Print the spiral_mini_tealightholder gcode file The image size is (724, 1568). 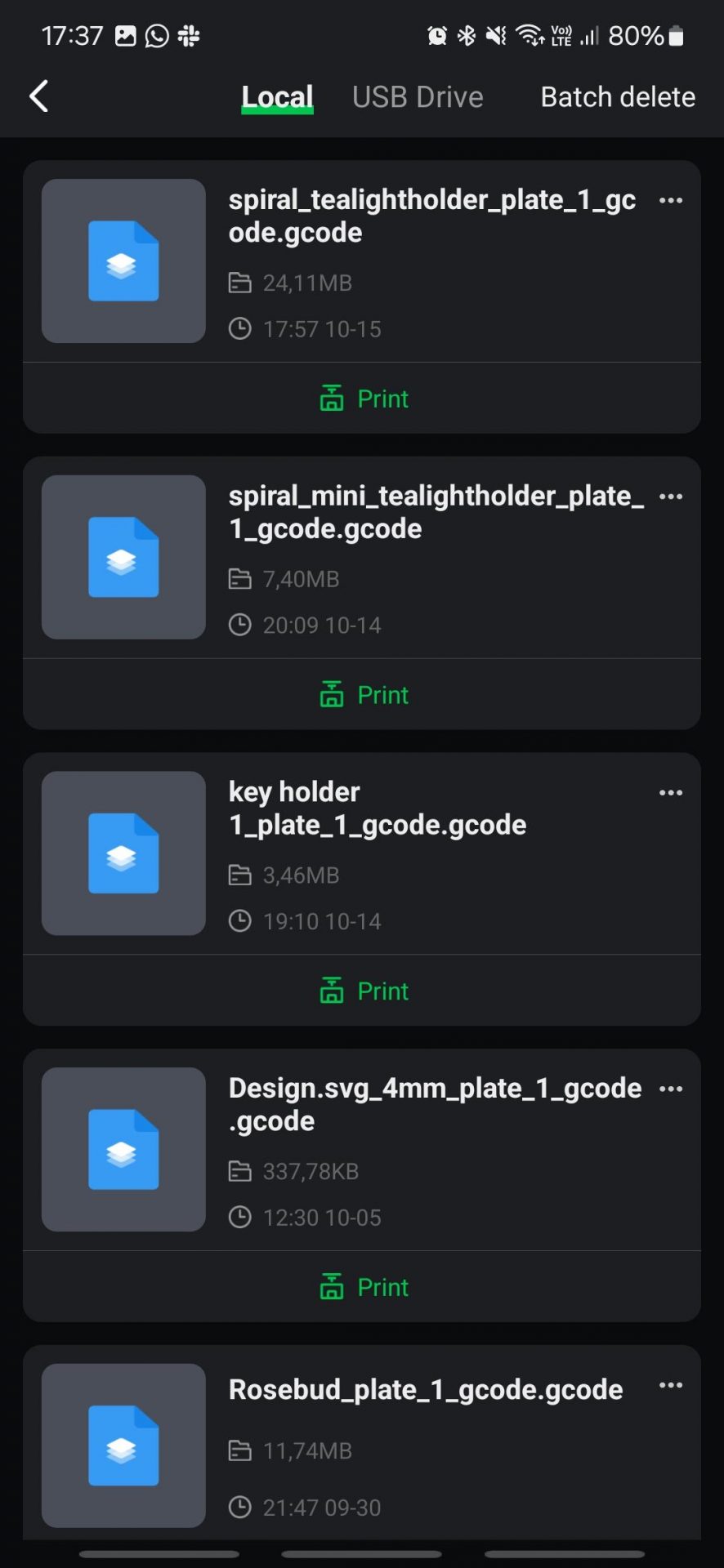coord(362,695)
